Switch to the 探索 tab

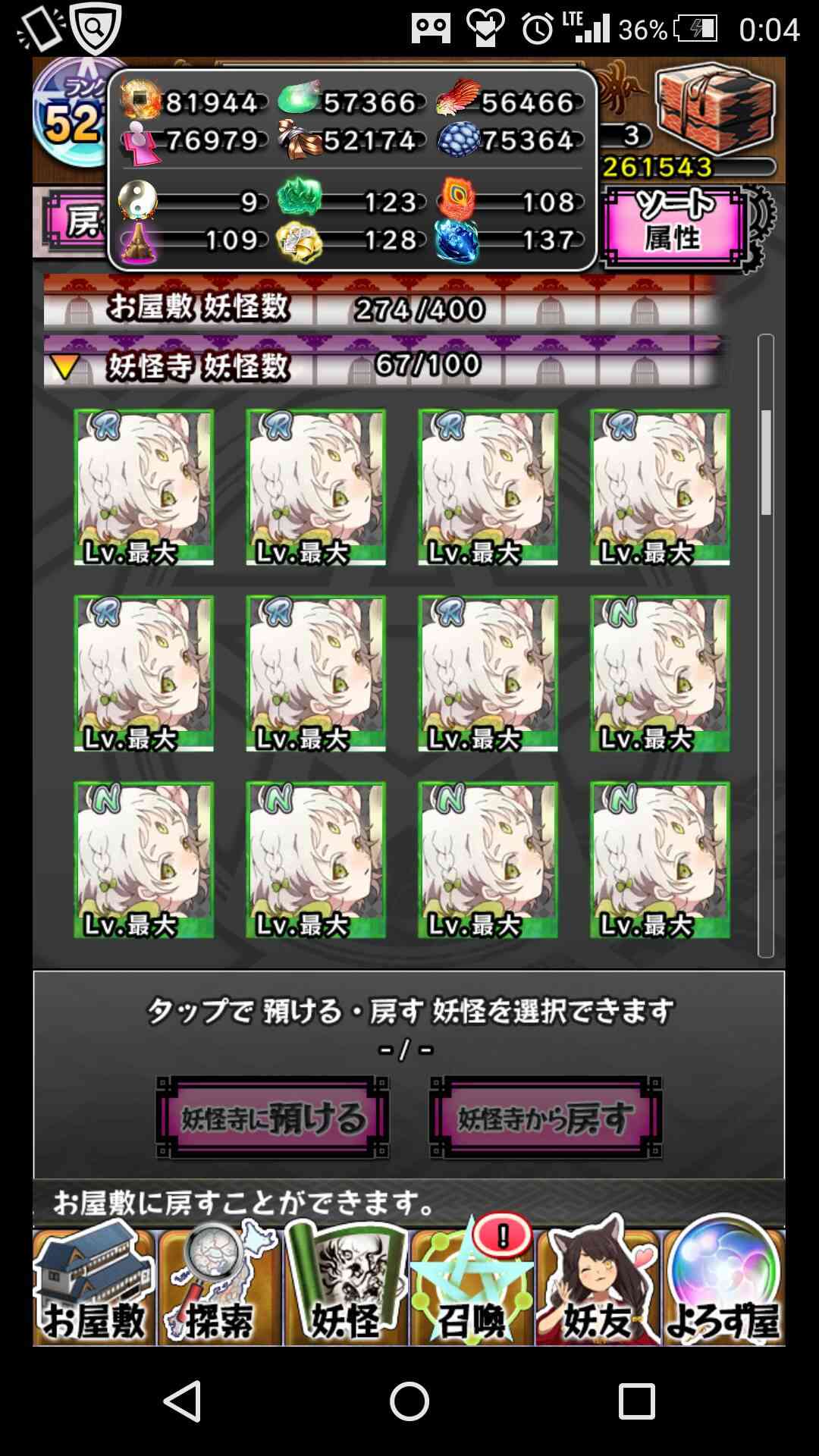(x=219, y=1287)
